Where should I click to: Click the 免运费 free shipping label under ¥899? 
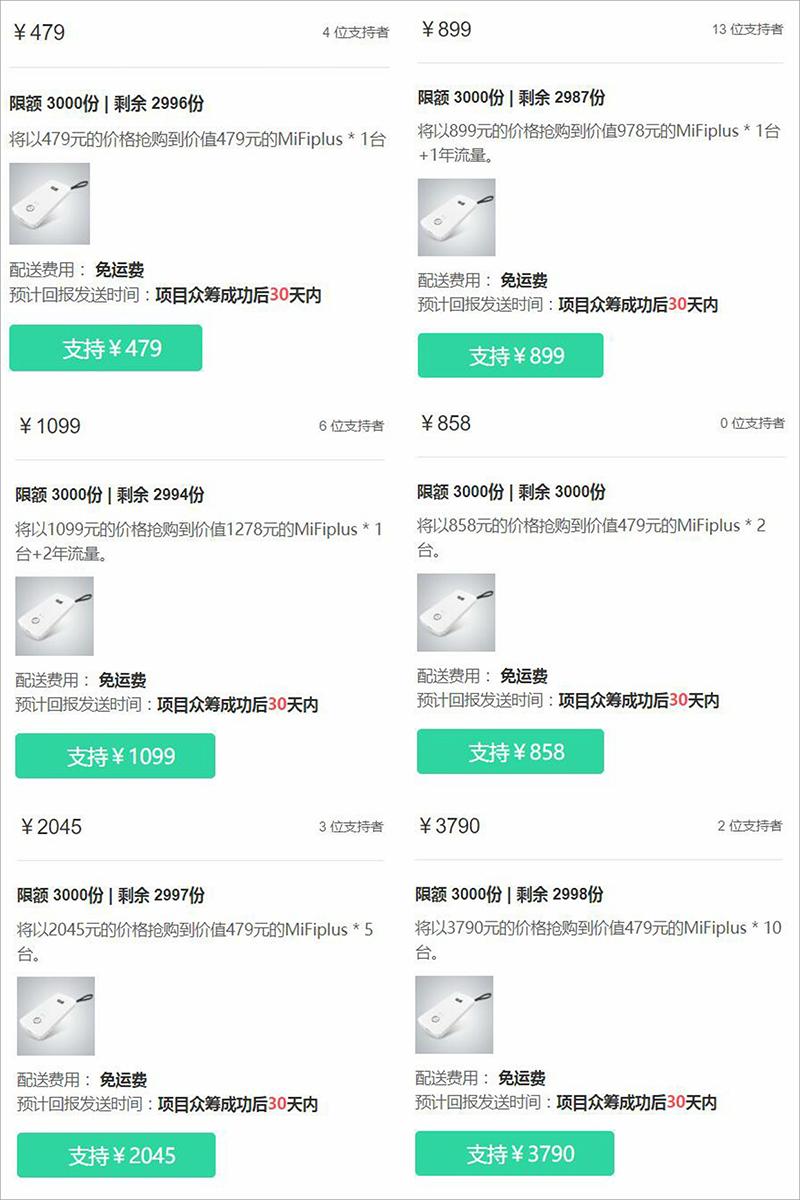tap(525, 281)
